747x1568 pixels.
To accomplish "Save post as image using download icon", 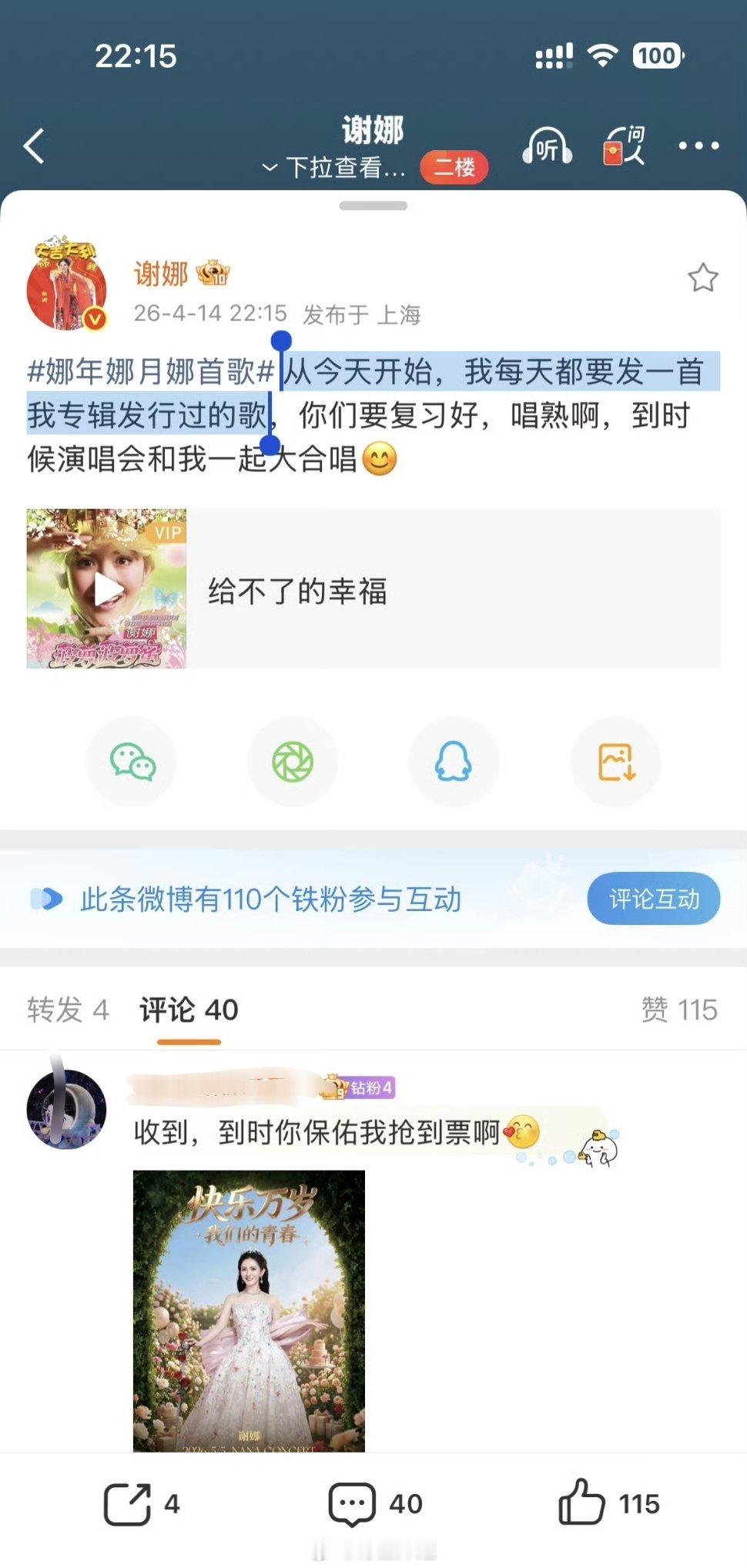I will tap(615, 762).
